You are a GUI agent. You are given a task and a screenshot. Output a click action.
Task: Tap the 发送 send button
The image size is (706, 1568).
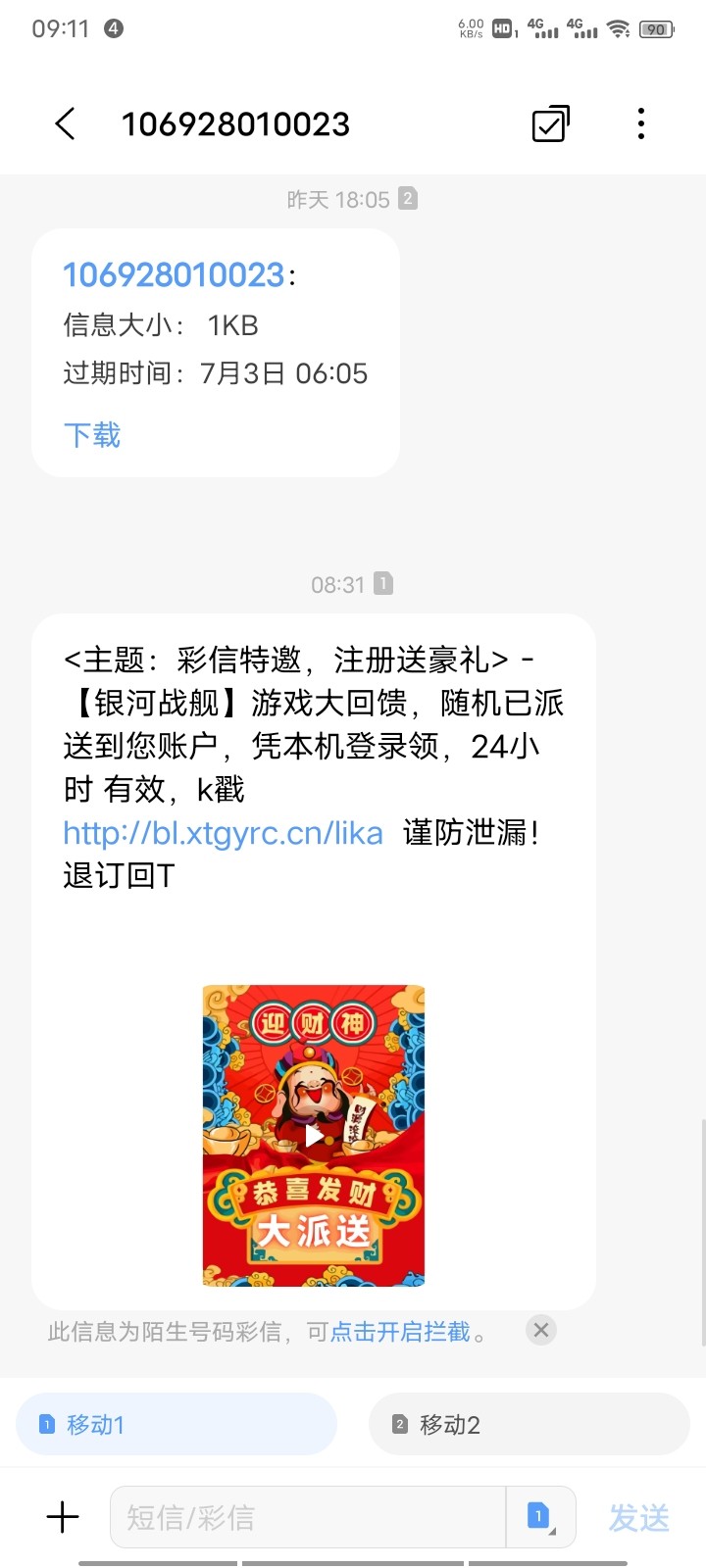[x=638, y=1518]
